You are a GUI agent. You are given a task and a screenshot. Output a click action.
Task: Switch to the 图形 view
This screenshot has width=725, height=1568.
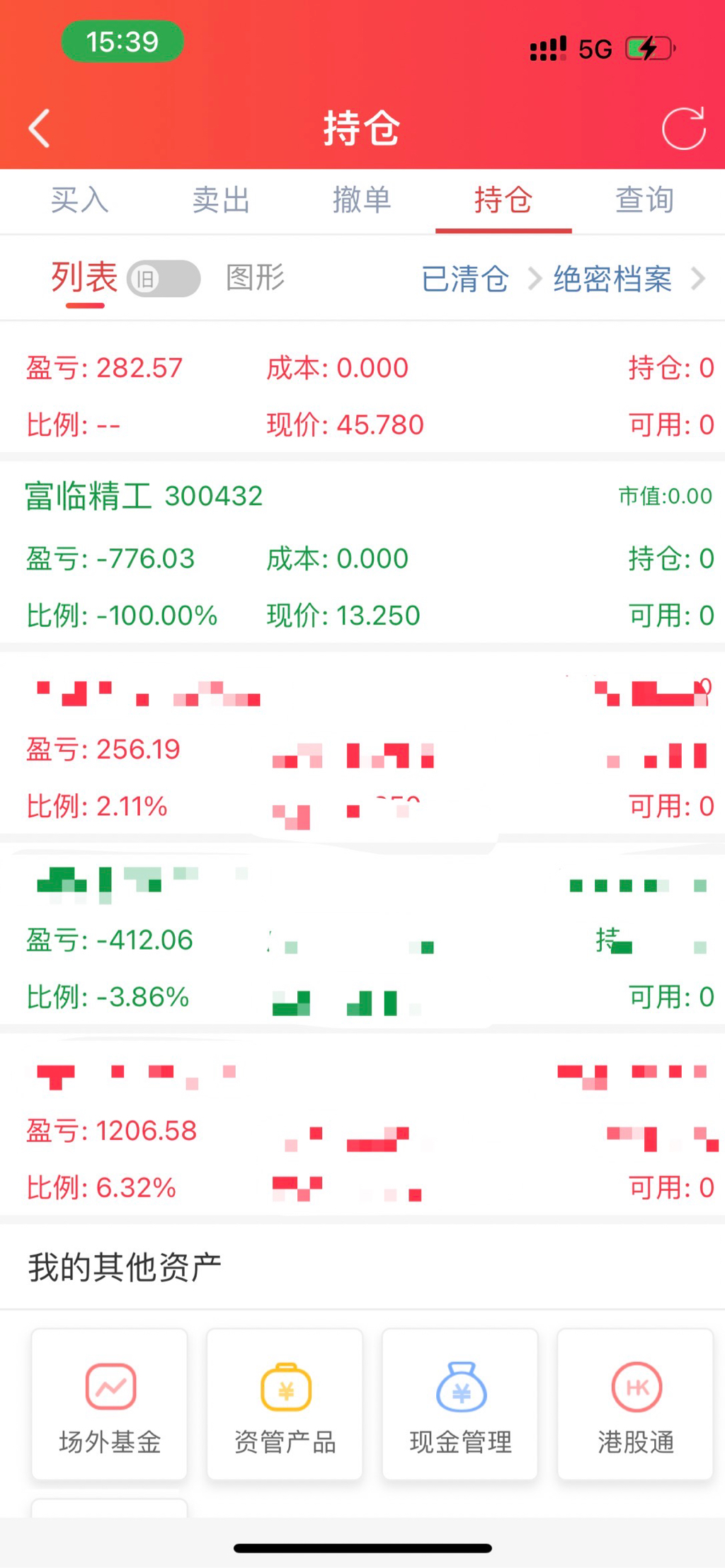click(x=255, y=277)
